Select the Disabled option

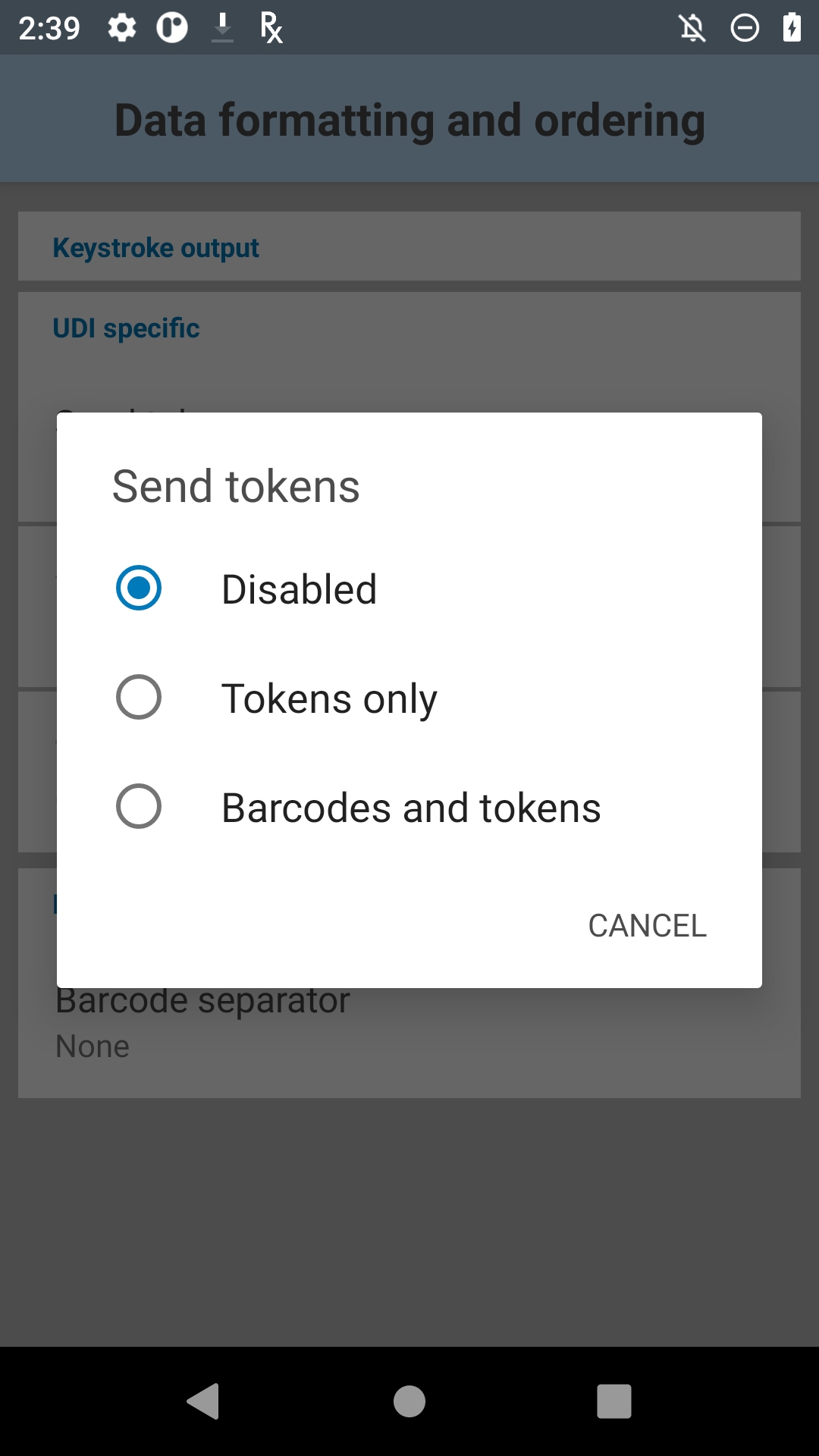pyautogui.click(x=409, y=588)
